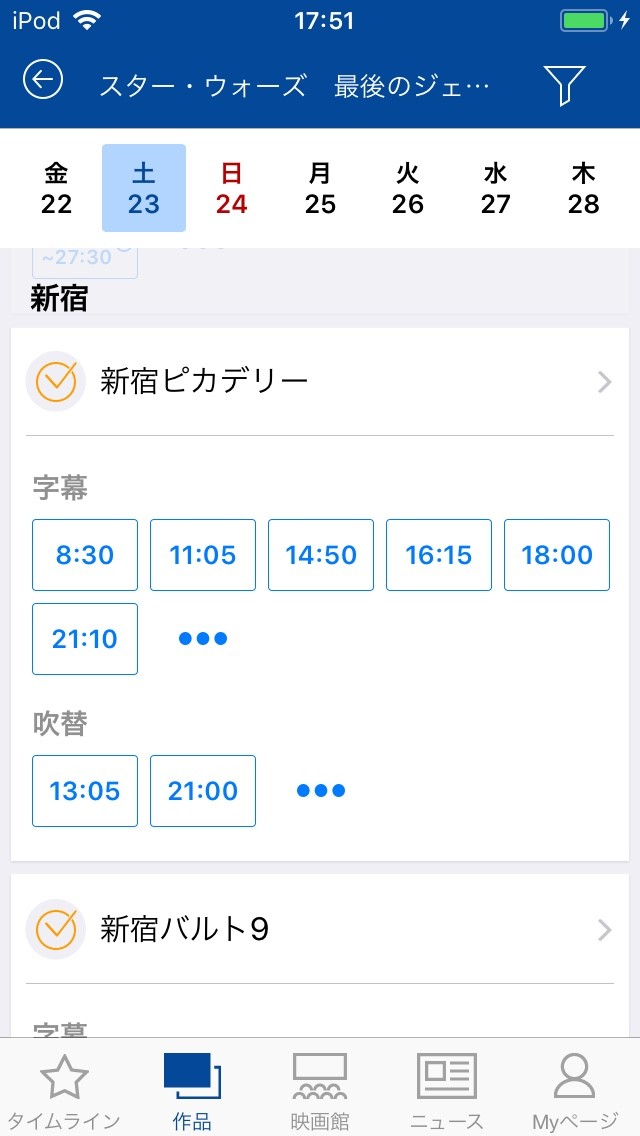Open the 新宿ピカデリー theater row

click(x=320, y=382)
